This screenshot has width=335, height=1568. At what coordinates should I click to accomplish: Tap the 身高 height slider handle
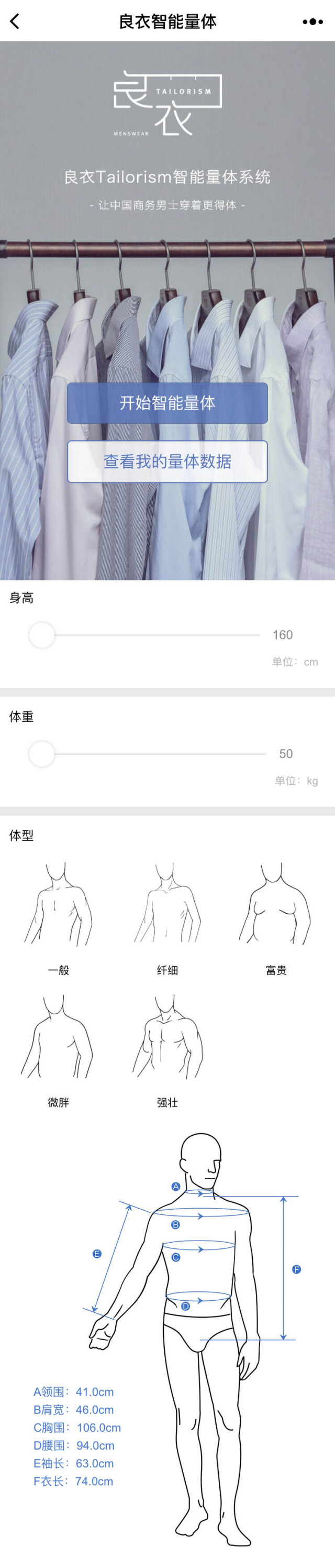pyautogui.click(x=42, y=635)
